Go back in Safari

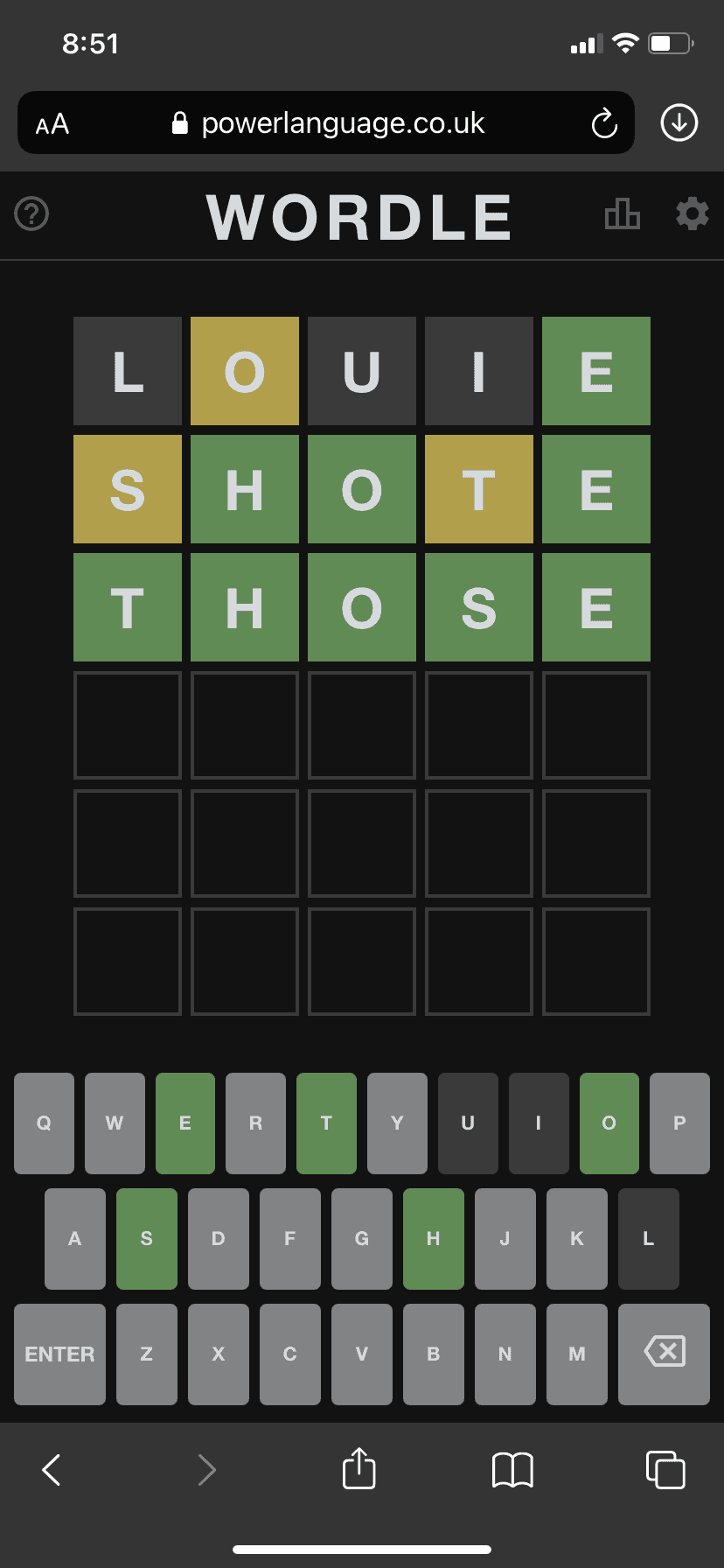[52, 1469]
